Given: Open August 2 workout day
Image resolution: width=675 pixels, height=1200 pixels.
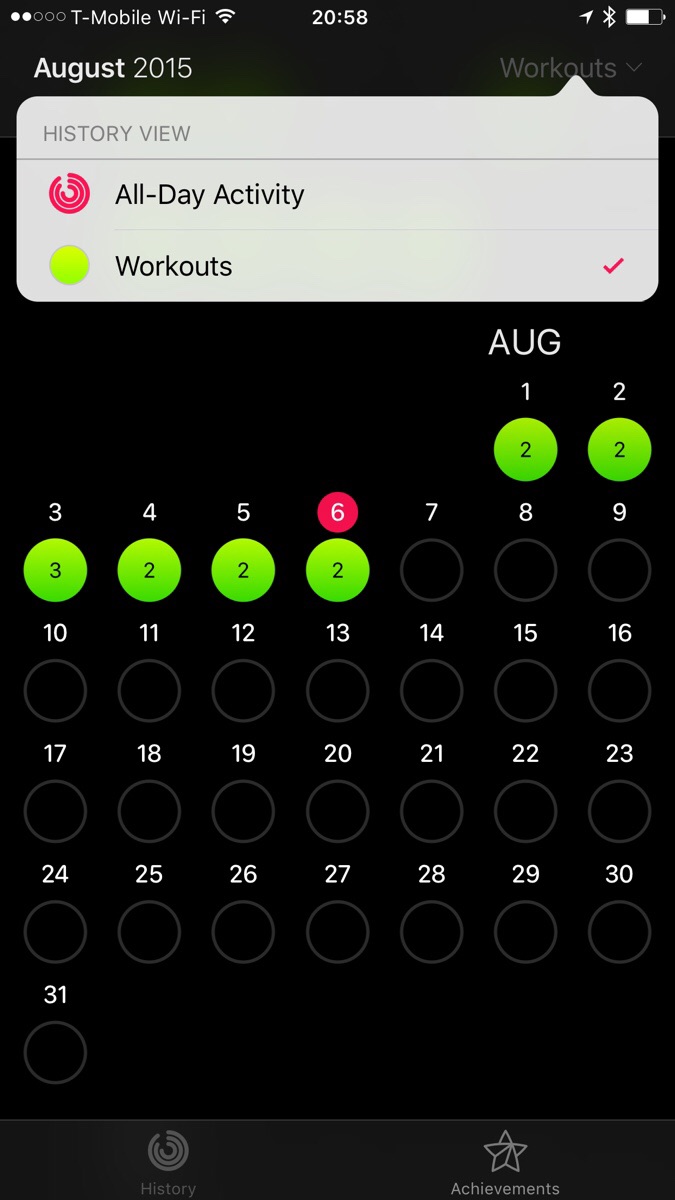Looking at the screenshot, I should pos(619,449).
